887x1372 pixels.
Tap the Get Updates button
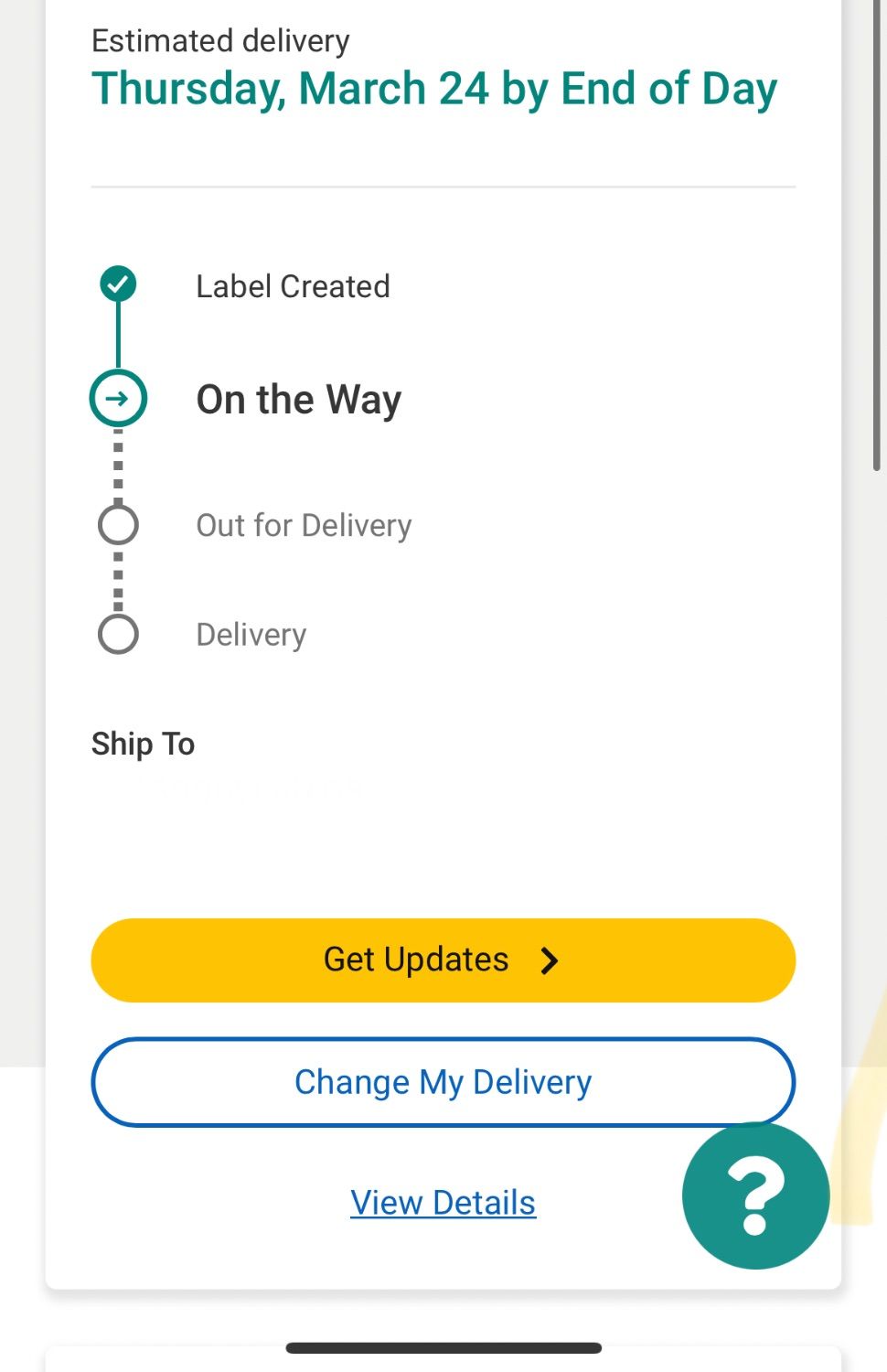443,960
